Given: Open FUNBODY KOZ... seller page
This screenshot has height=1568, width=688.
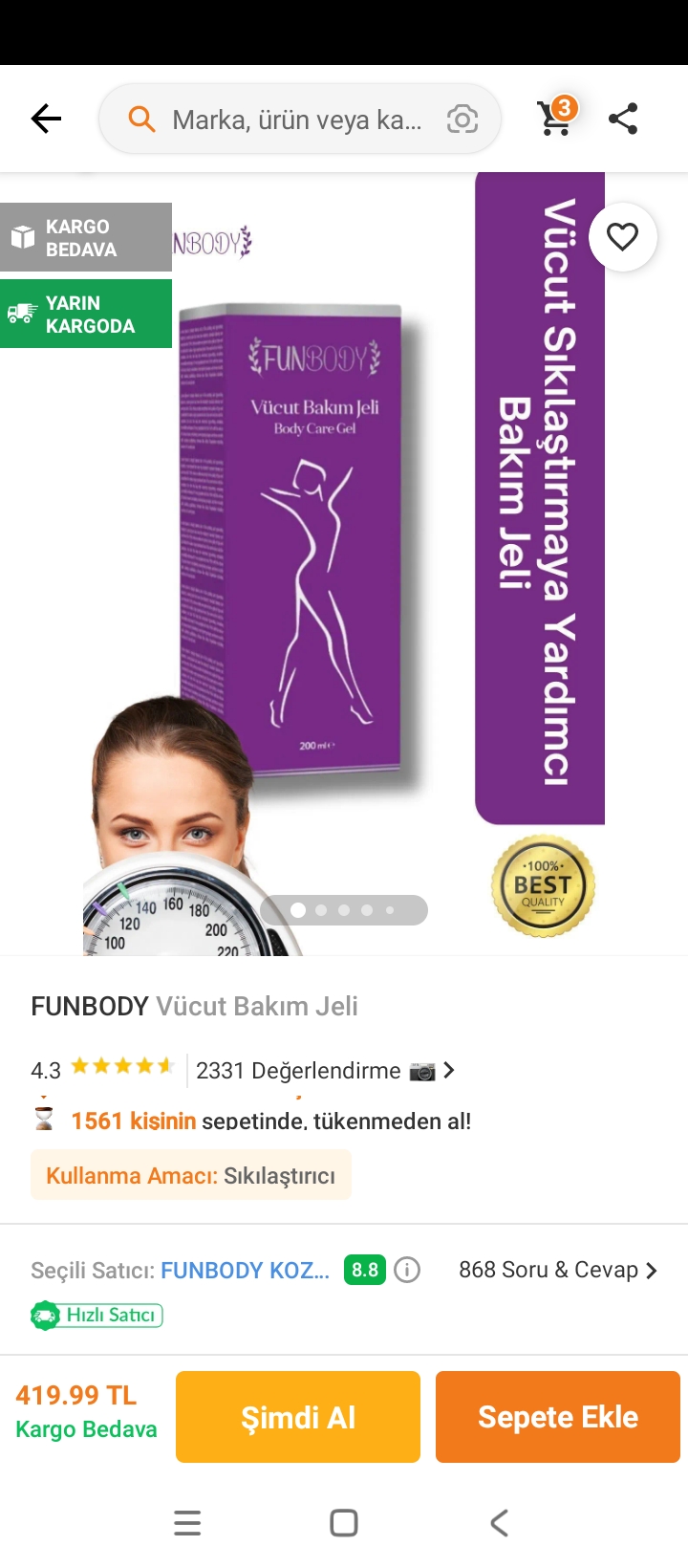Looking at the screenshot, I should tap(245, 1270).
